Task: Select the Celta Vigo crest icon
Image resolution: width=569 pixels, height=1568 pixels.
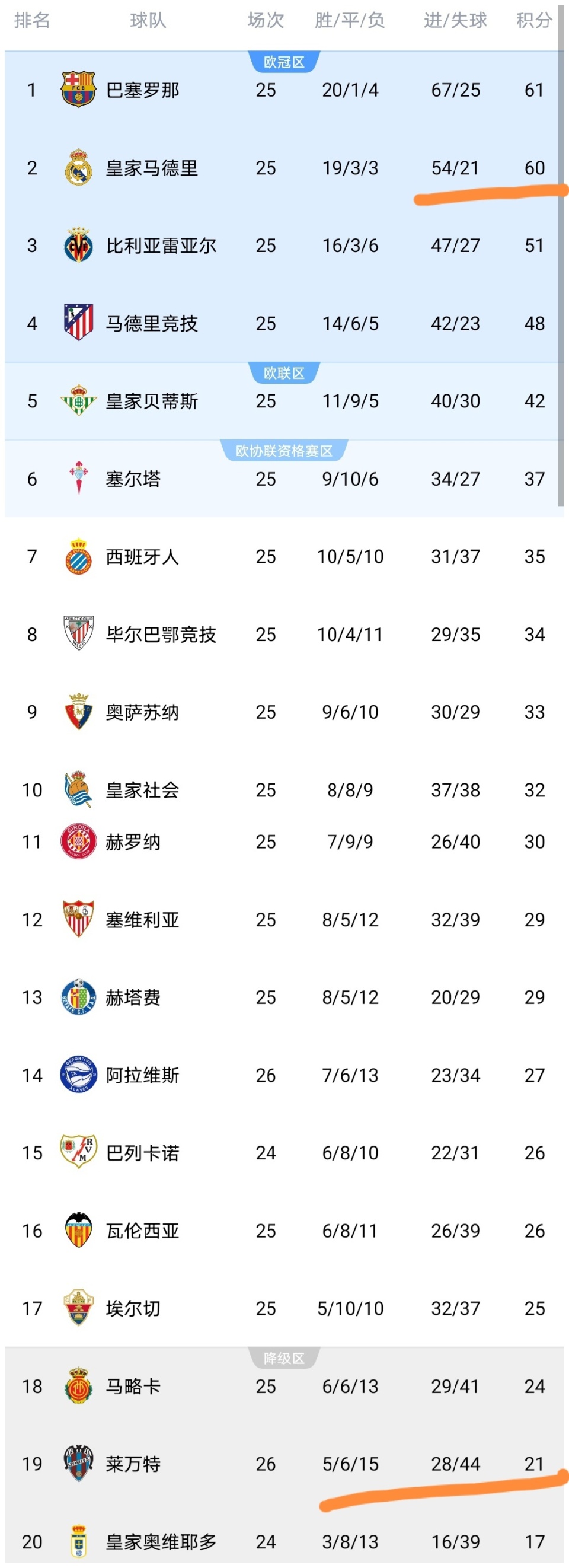Action: (x=77, y=479)
